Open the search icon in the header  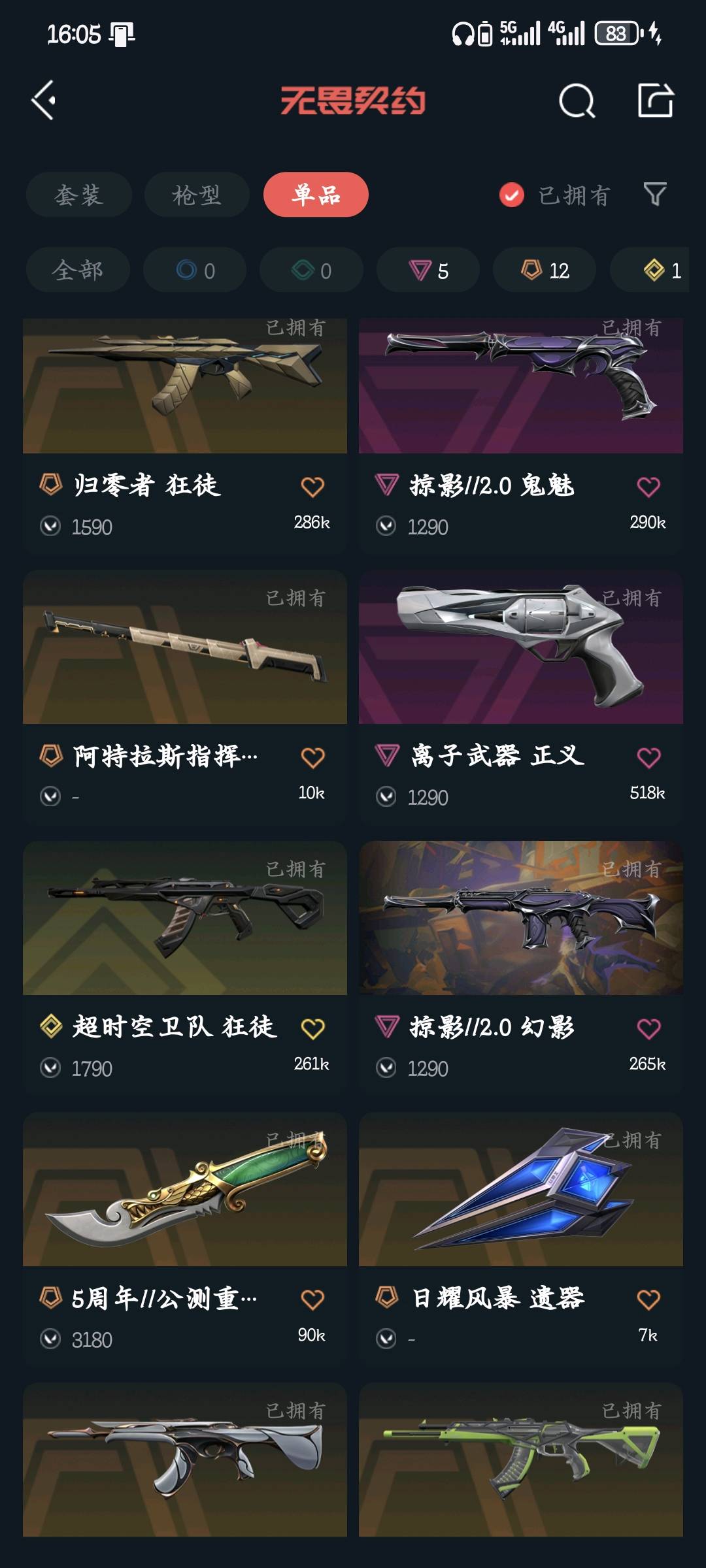[x=577, y=101]
